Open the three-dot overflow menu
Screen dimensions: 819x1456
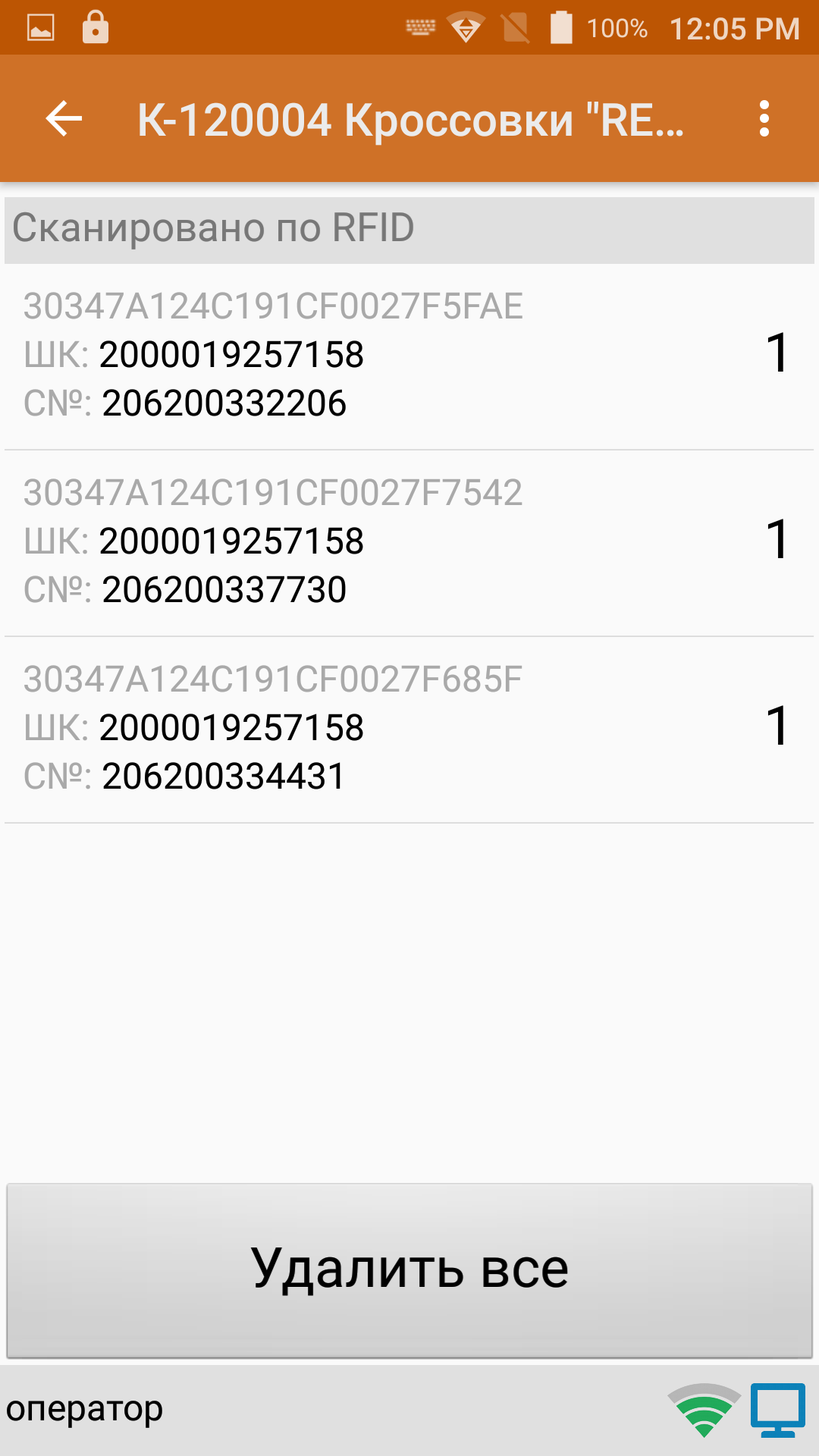(x=764, y=119)
